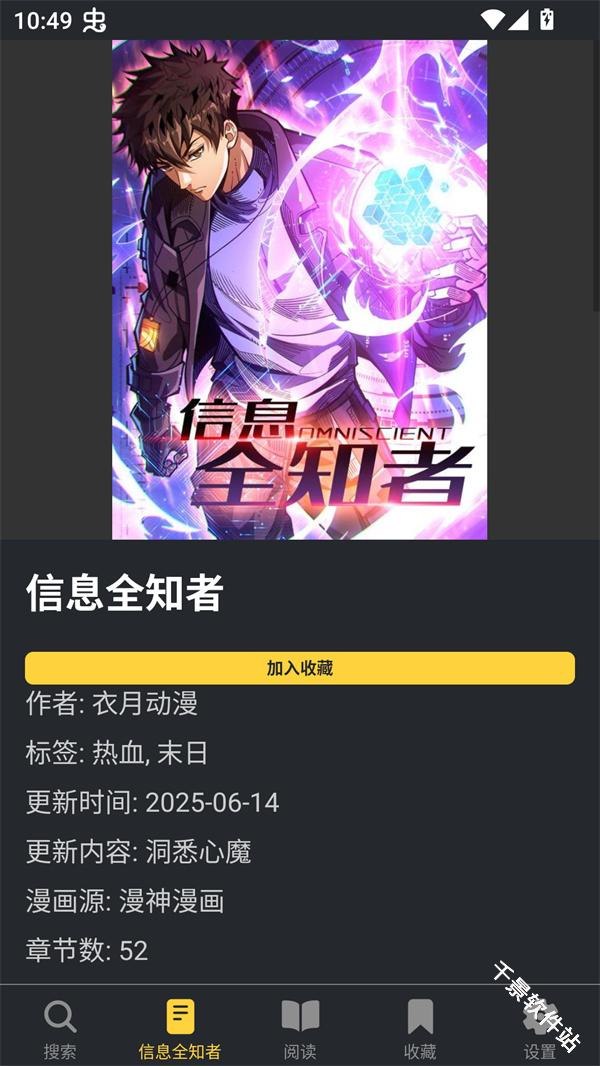Viewport: 600px width, 1066px height.
Task: Select the 信息全知者 tab
Action: point(180,1028)
